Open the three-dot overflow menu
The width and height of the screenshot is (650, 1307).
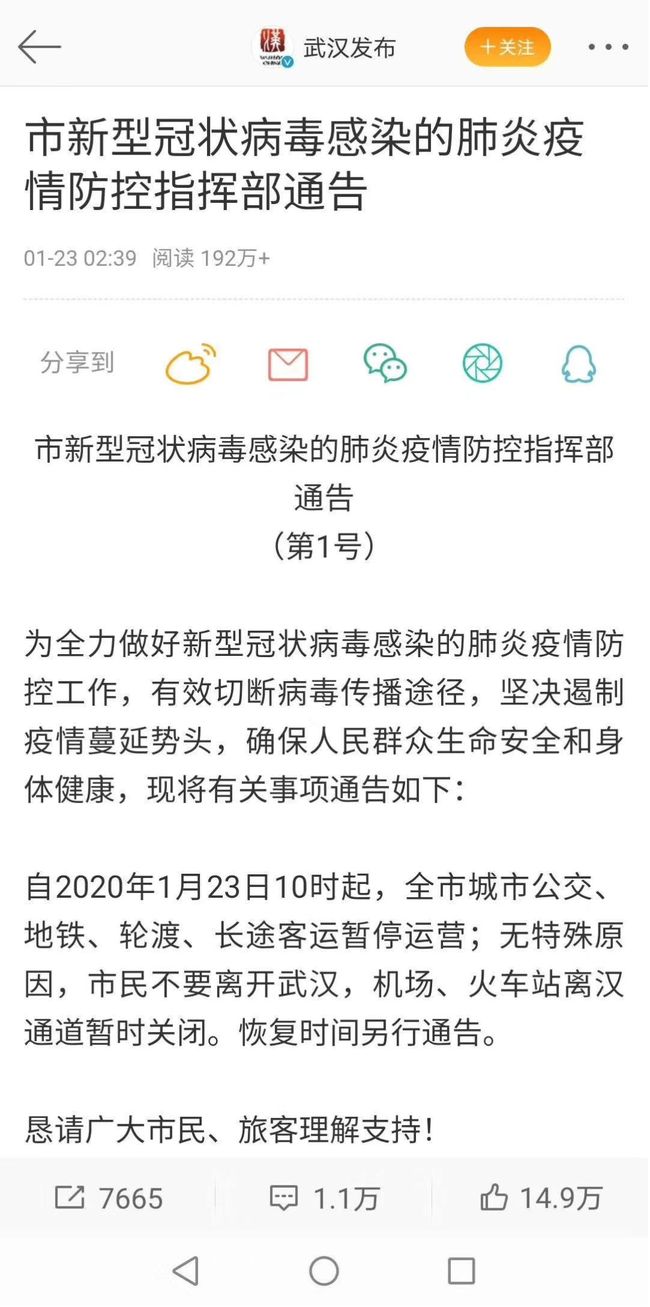608,47
